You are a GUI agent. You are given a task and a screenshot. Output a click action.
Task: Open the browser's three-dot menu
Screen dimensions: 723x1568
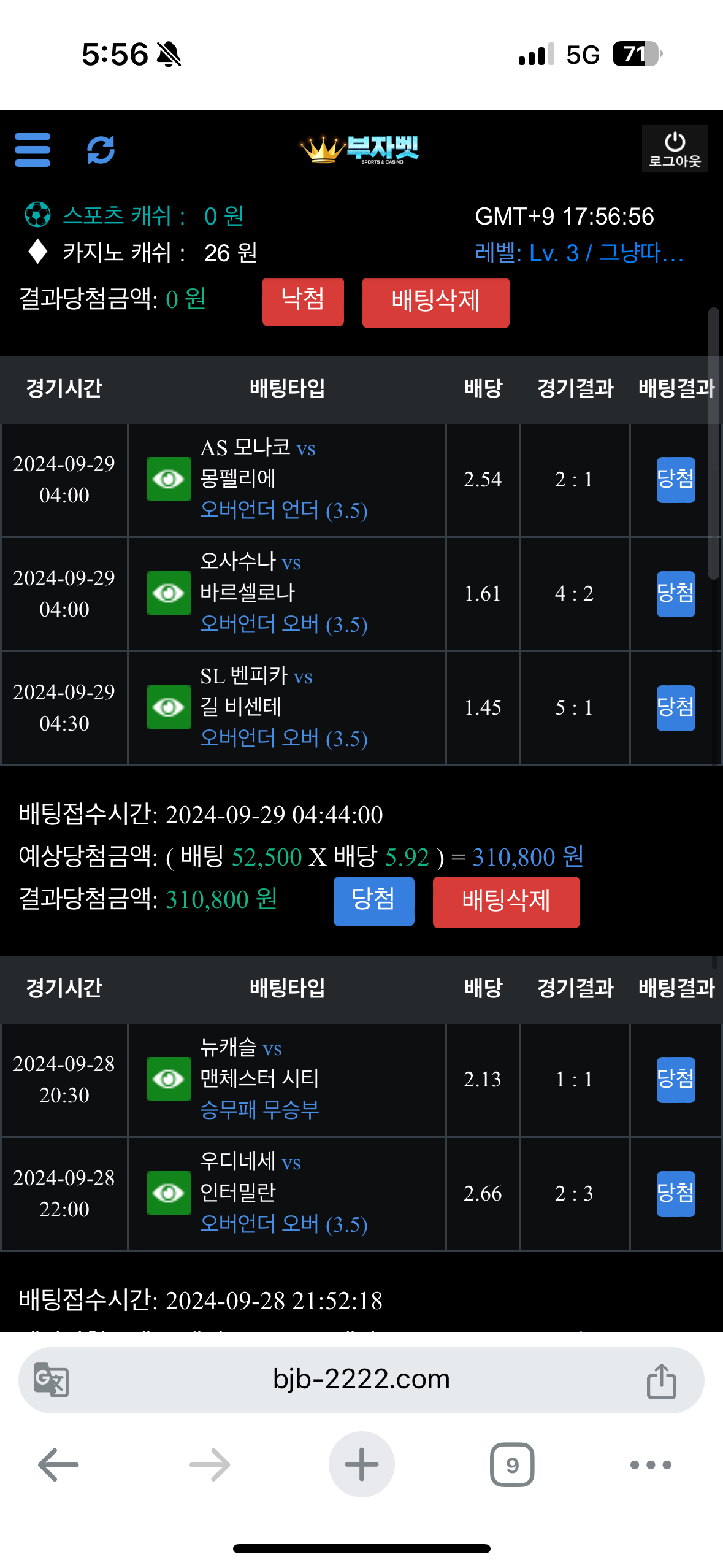tap(651, 1464)
